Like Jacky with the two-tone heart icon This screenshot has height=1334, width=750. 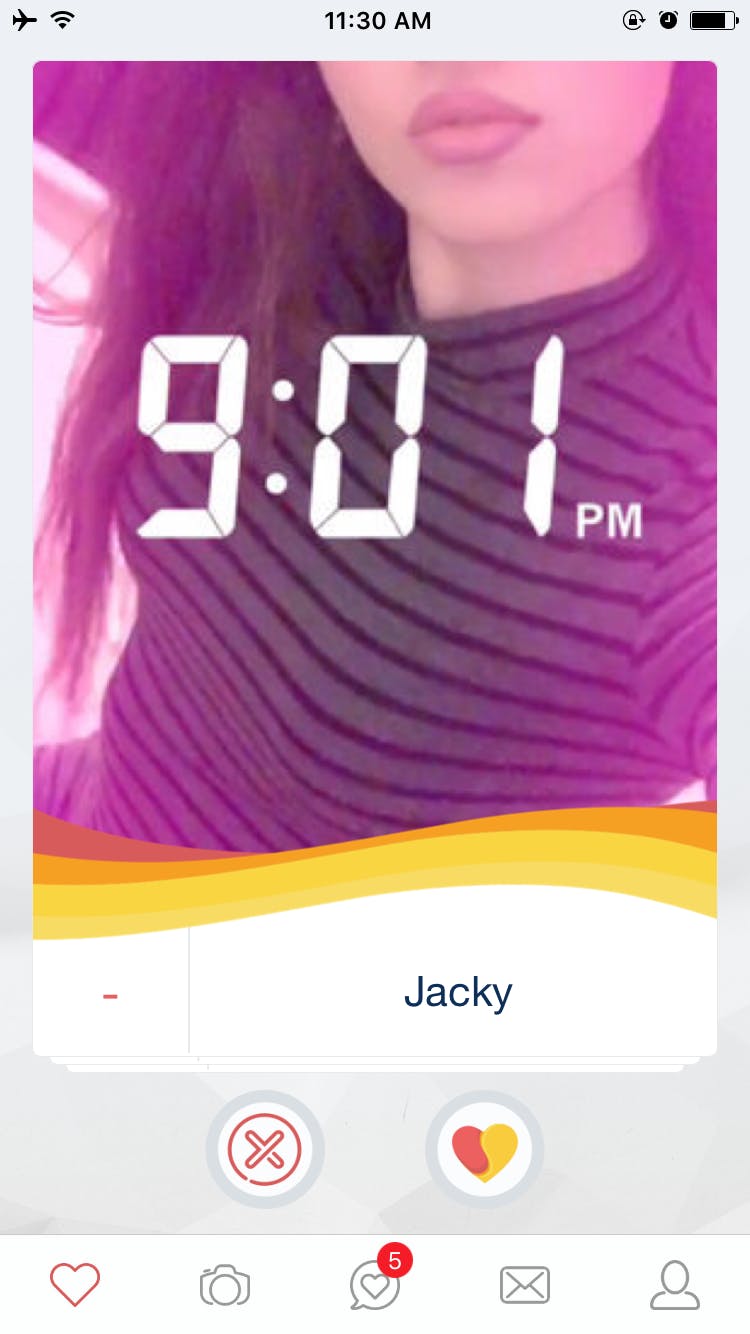pos(484,1150)
